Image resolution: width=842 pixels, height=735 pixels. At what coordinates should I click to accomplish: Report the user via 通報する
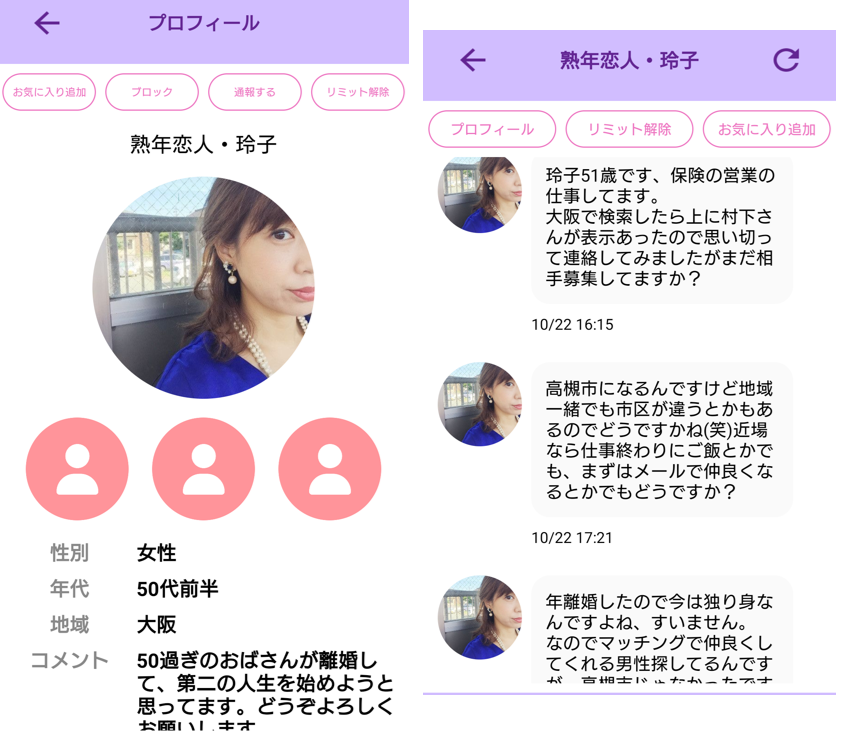coord(255,92)
